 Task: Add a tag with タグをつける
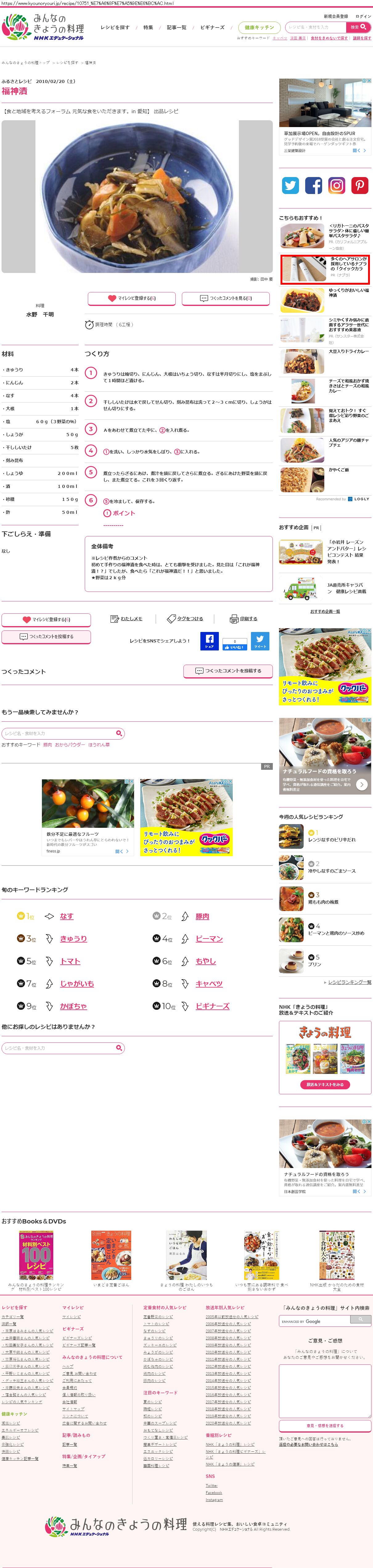(186, 618)
